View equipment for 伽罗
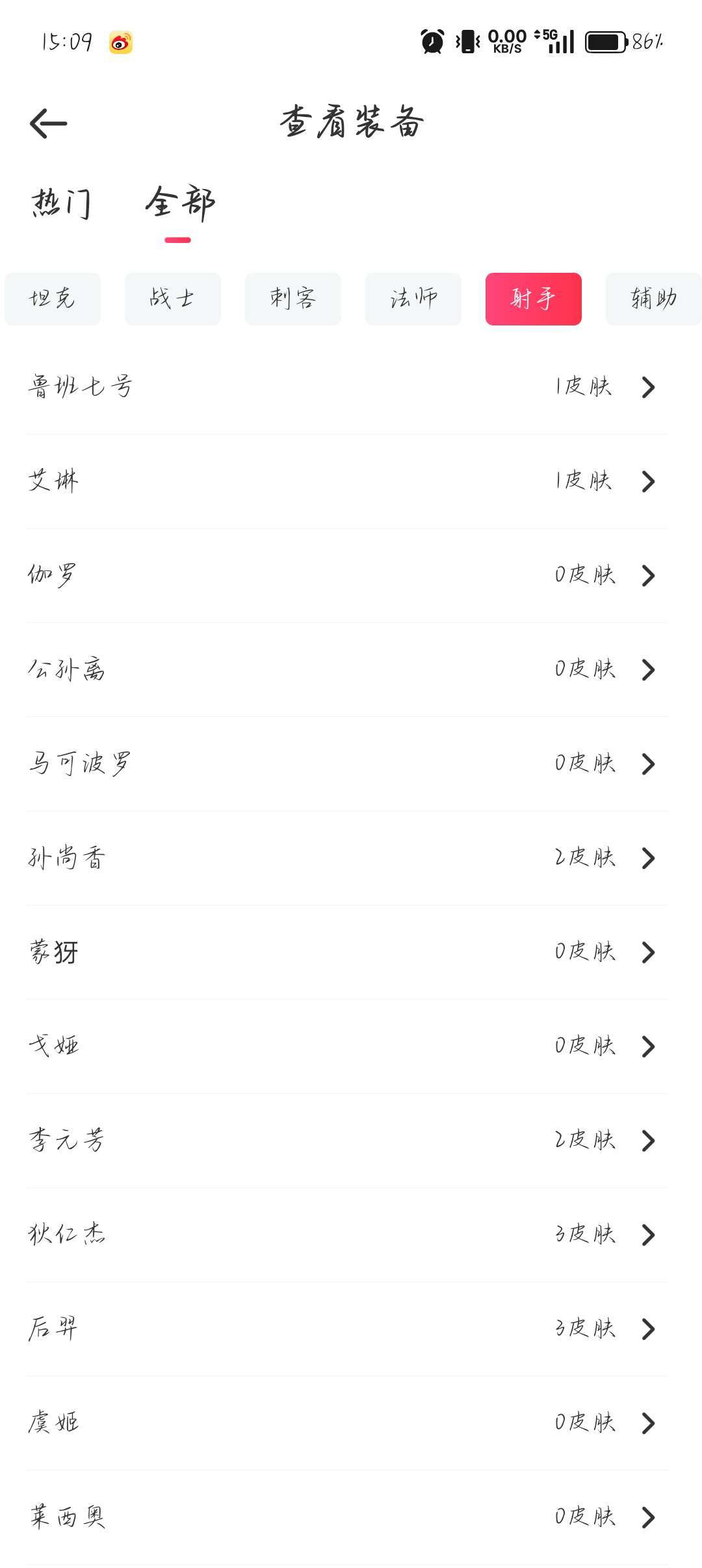This screenshot has width=702, height=1568. pos(347,575)
